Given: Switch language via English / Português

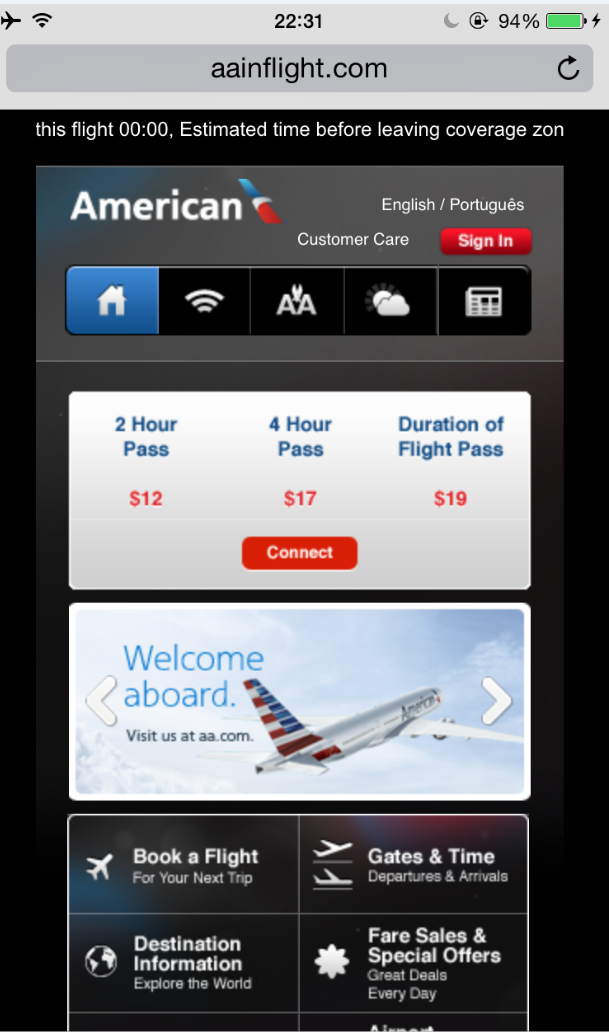Looking at the screenshot, I should 452,205.
